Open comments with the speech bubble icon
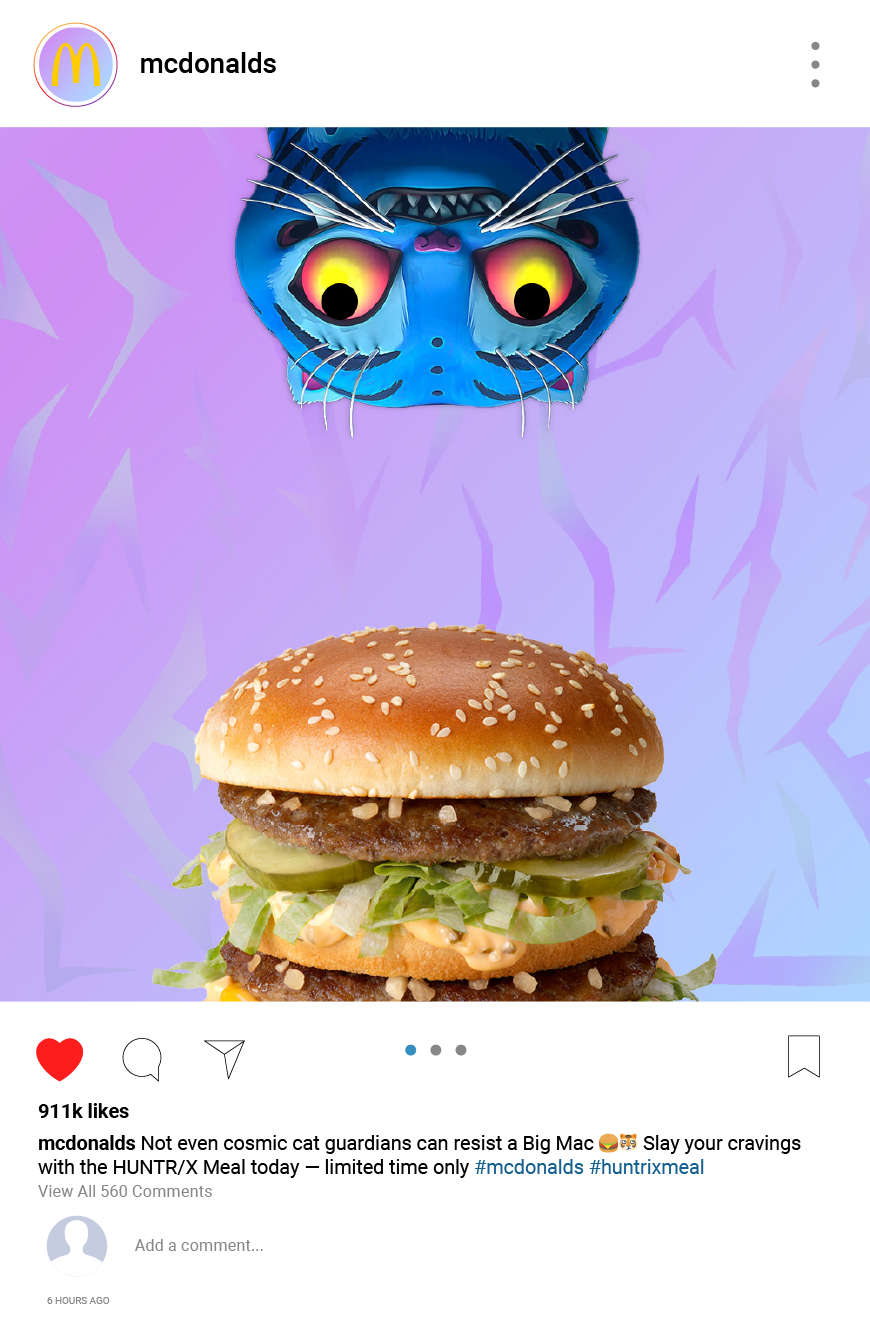 click(142, 1058)
